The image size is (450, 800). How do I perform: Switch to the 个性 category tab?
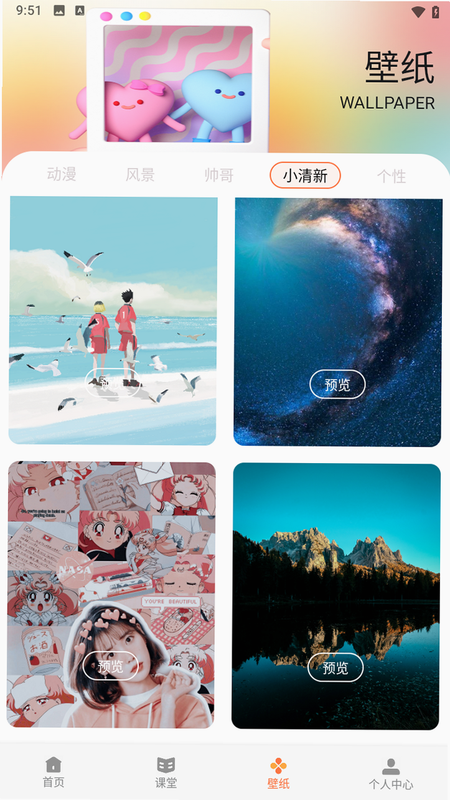[392, 177]
